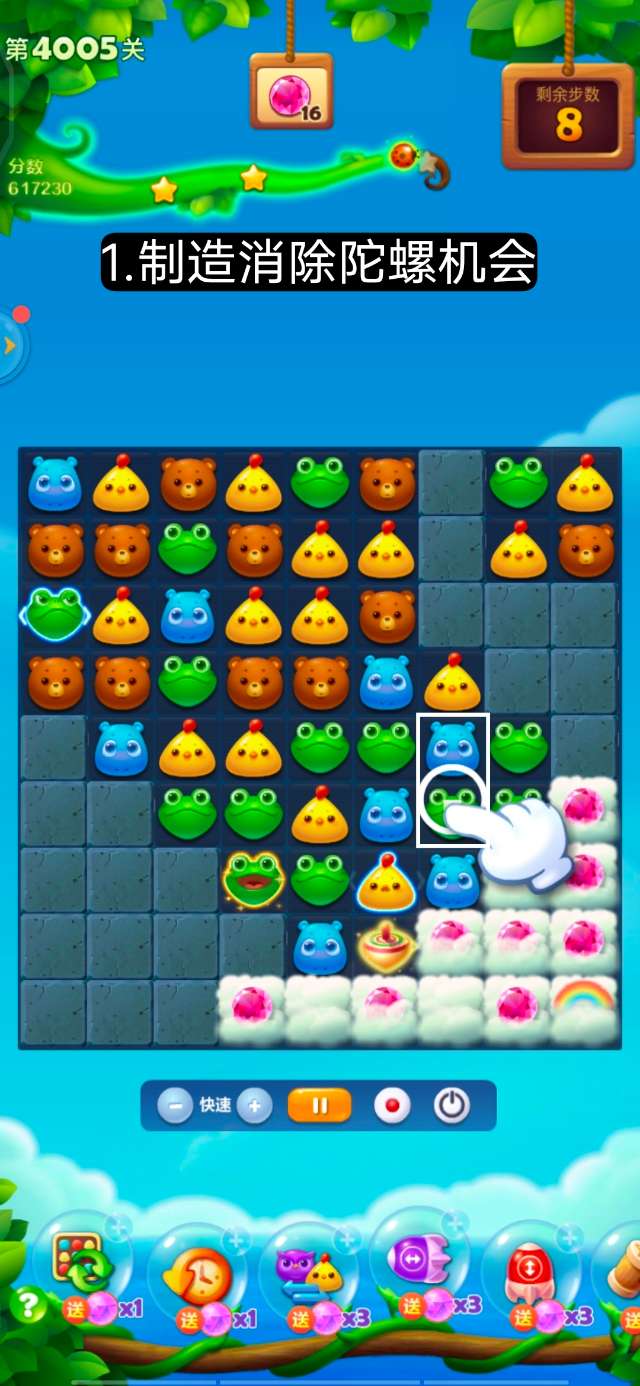Increase playback speed with the plus button

point(255,1106)
